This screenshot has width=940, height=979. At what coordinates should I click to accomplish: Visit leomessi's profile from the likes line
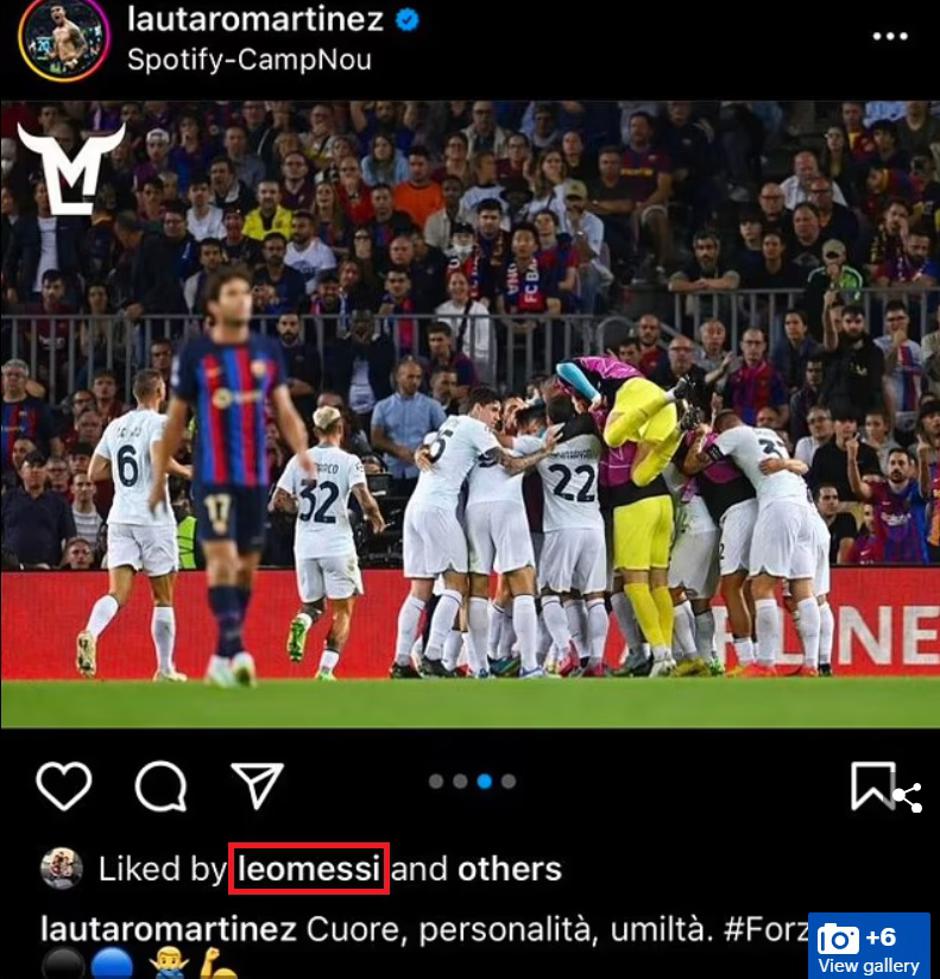coord(308,868)
